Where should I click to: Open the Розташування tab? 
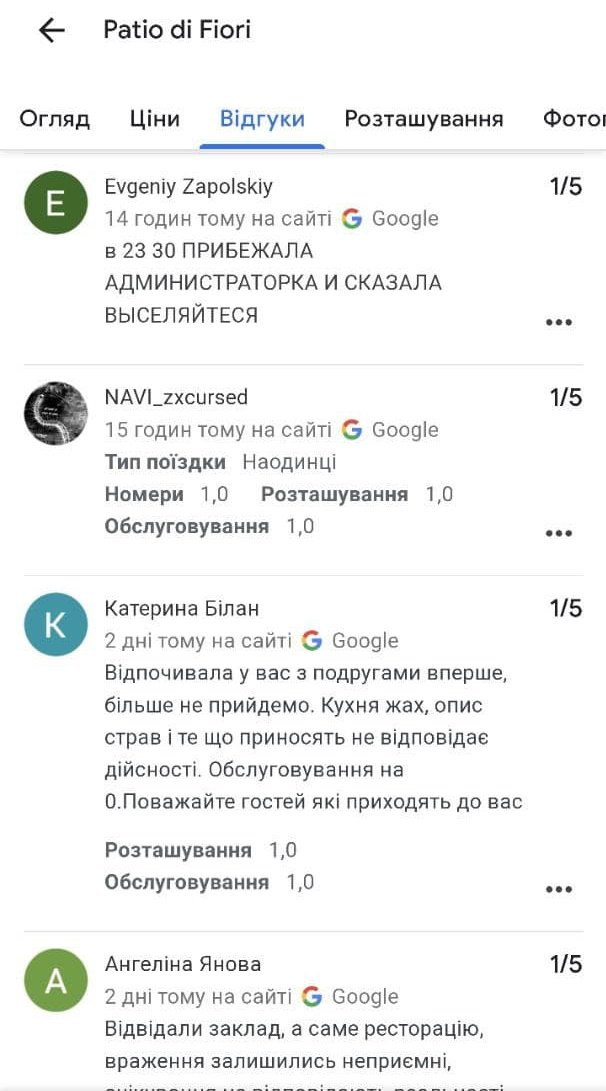point(423,120)
